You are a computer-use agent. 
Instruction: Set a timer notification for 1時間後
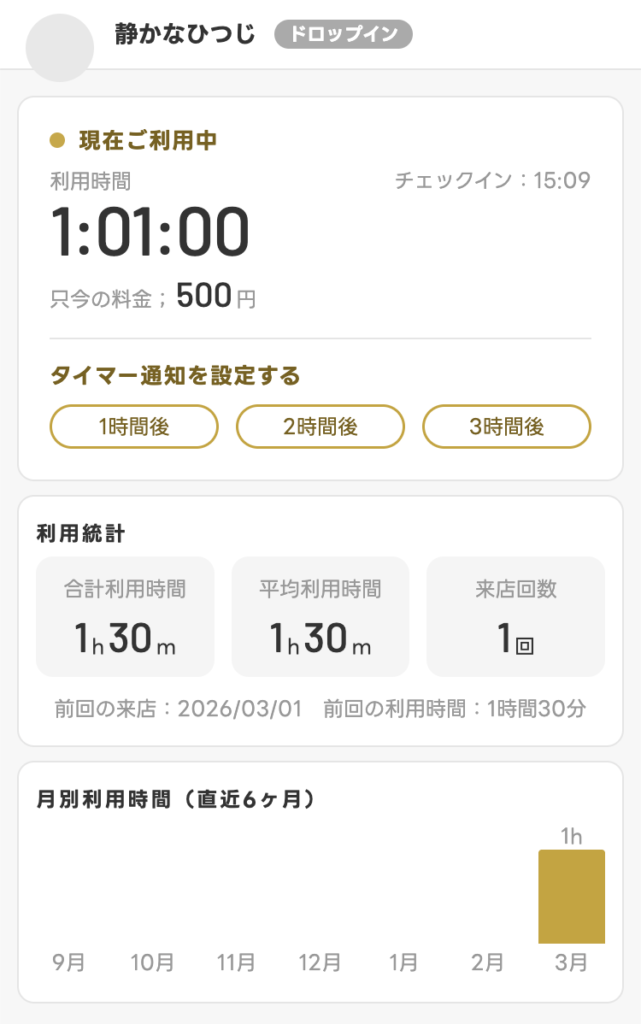point(134,427)
